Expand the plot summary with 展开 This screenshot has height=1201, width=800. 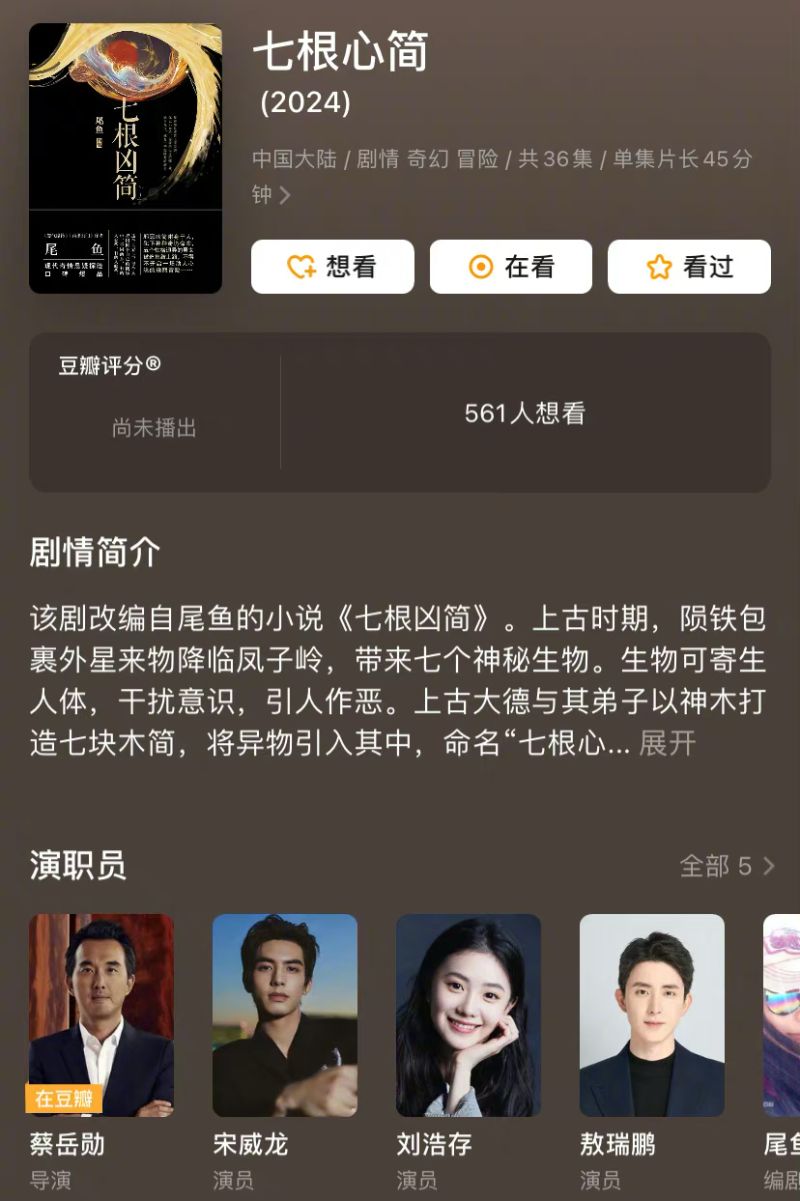pyautogui.click(x=667, y=744)
